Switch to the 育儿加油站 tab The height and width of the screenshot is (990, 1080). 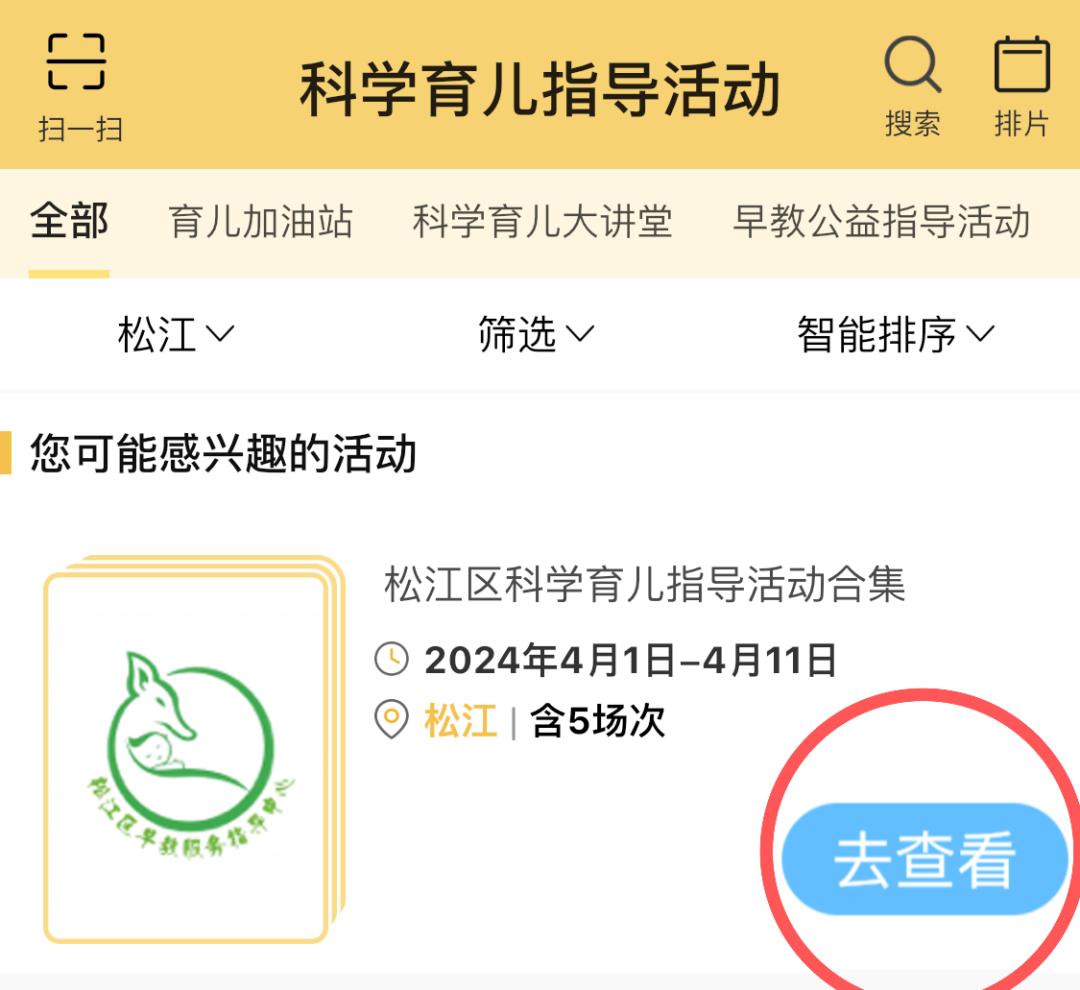(x=260, y=222)
